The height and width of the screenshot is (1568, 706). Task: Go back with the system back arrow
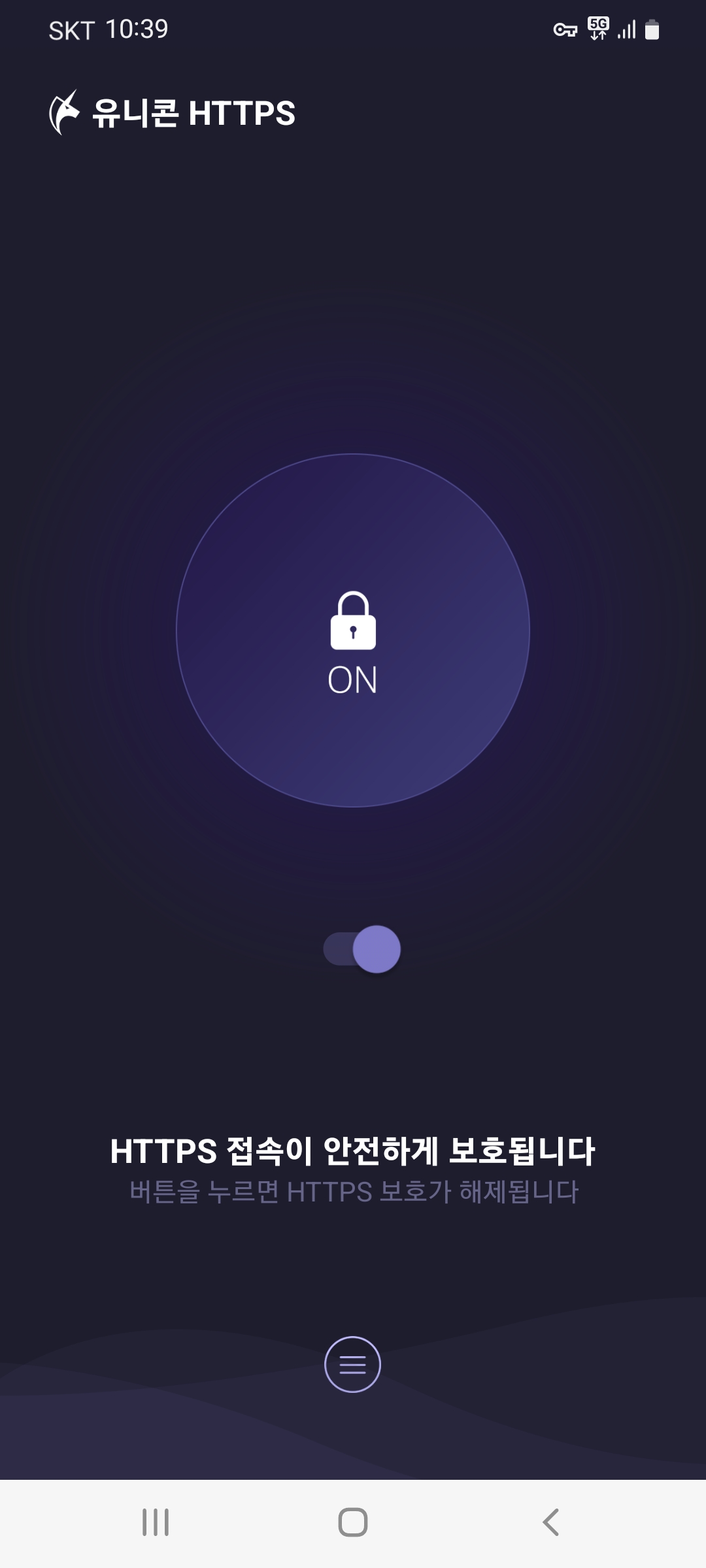(550, 1522)
